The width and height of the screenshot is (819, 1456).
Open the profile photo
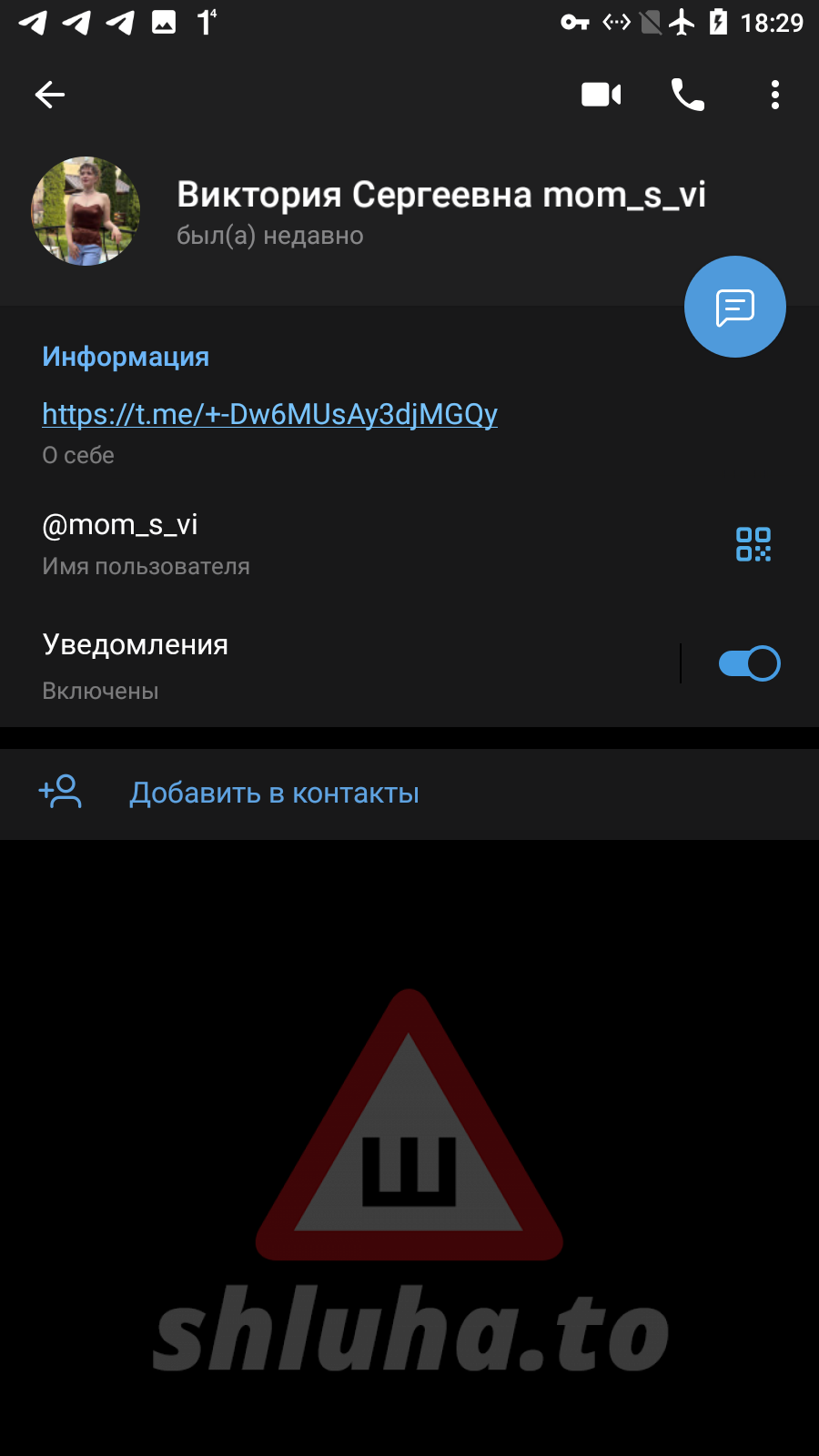pyautogui.click(x=86, y=211)
